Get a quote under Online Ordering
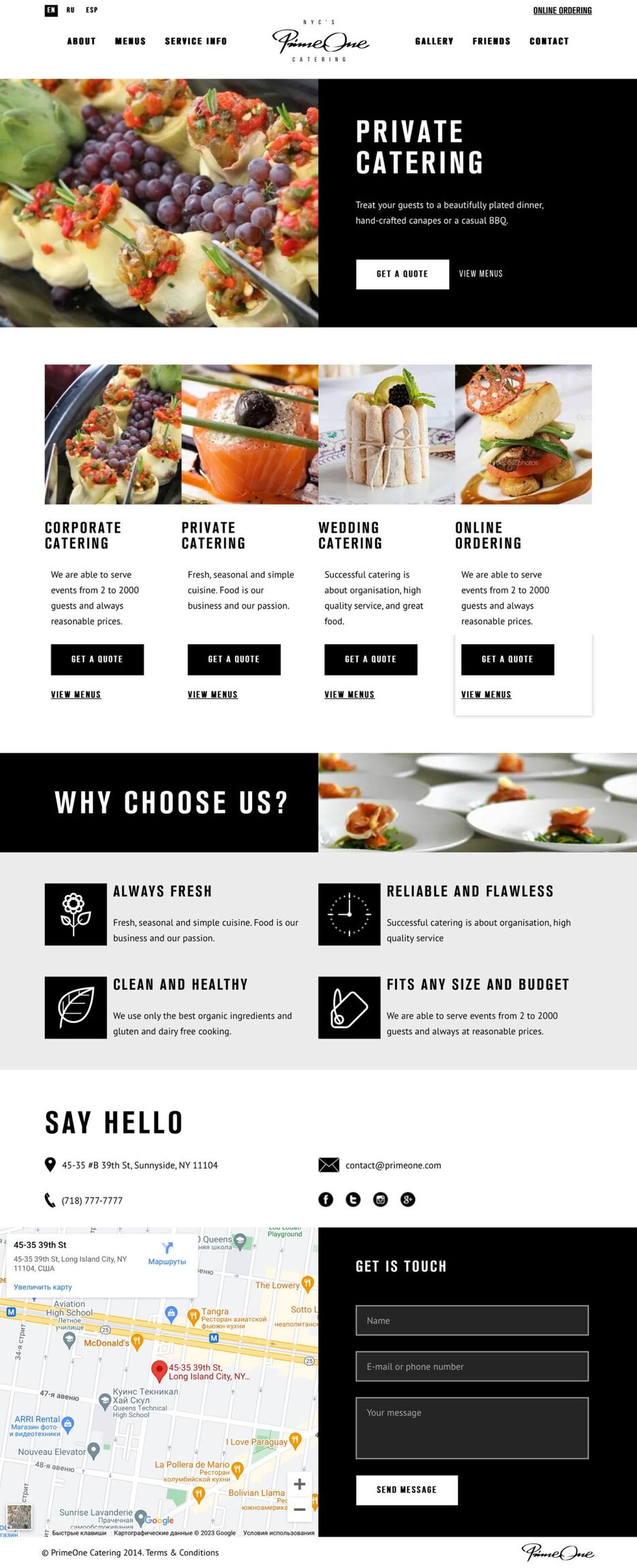This screenshot has height=1568, width=637. 507,659
